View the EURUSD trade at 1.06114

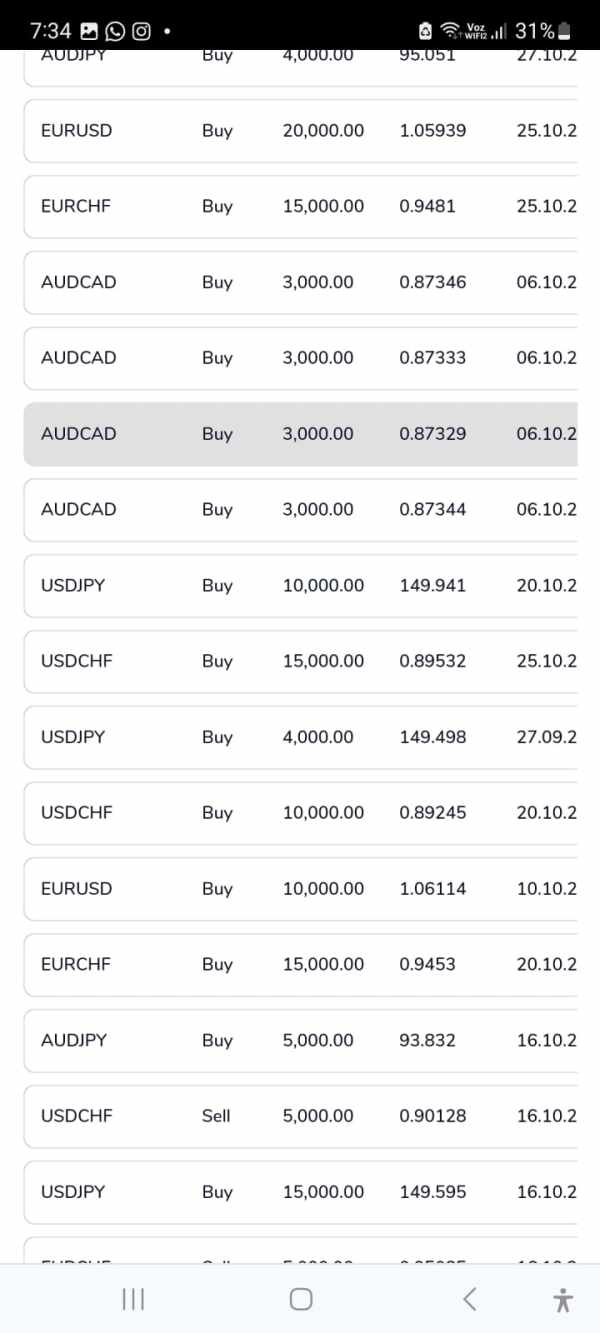pyautogui.click(x=301, y=889)
